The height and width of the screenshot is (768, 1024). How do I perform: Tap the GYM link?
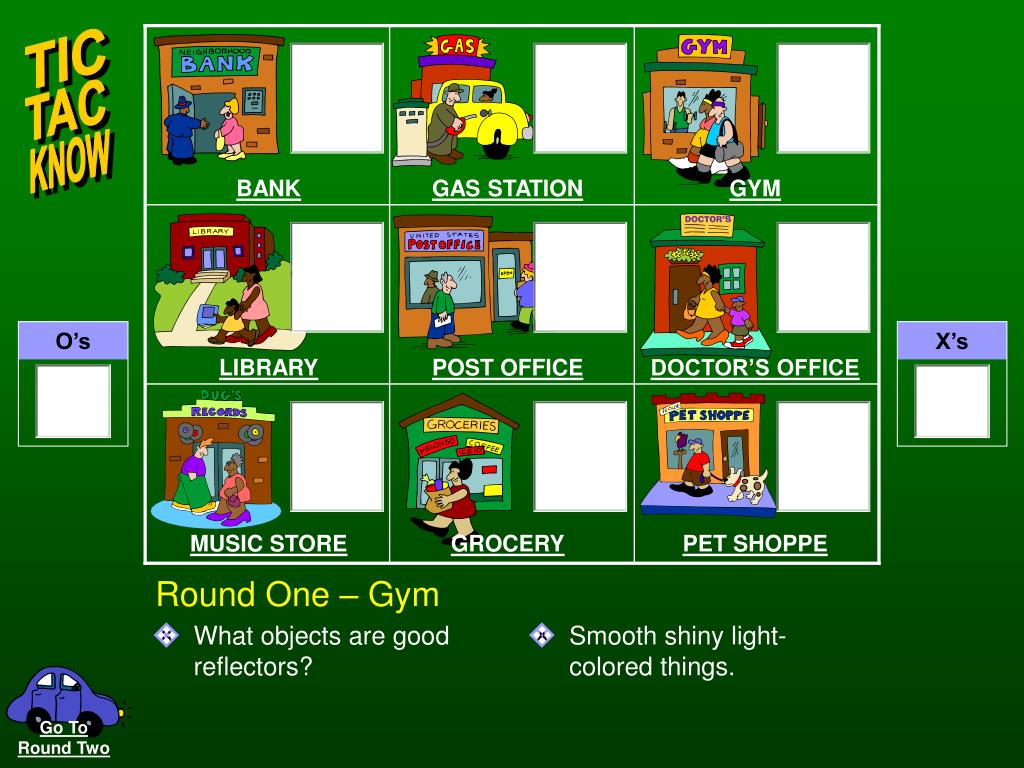click(755, 188)
